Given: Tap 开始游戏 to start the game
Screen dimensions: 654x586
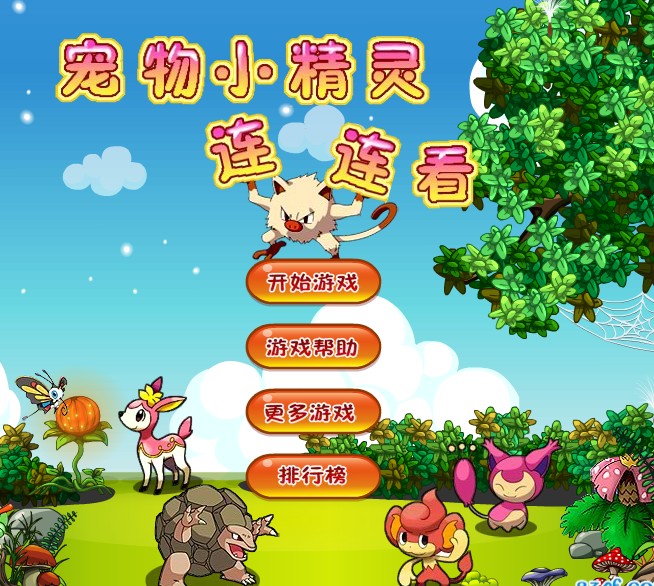Looking at the screenshot, I should point(313,282).
